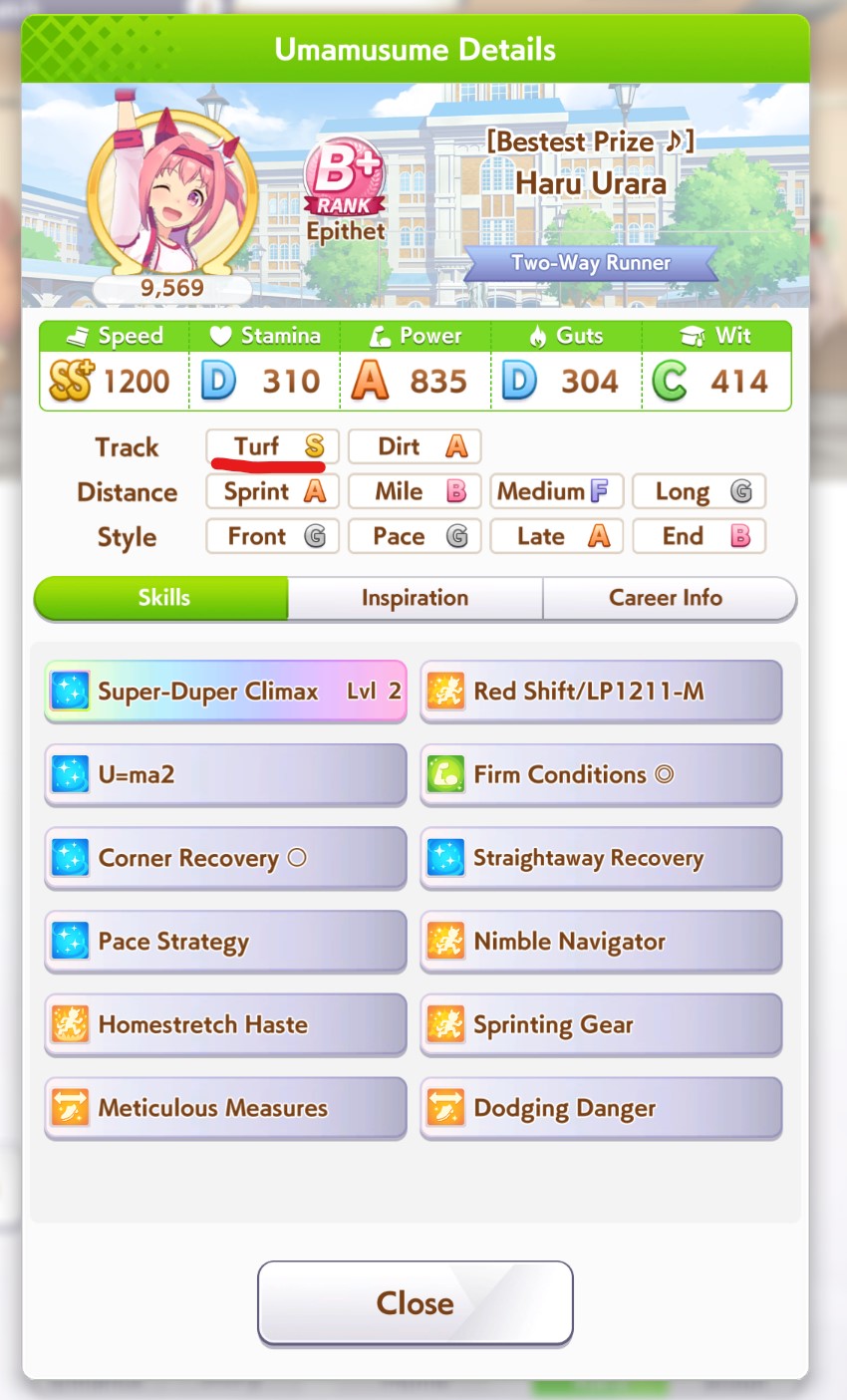Open the Homestretch Haste skill
This screenshot has height=1400, width=847.
[x=225, y=1024]
